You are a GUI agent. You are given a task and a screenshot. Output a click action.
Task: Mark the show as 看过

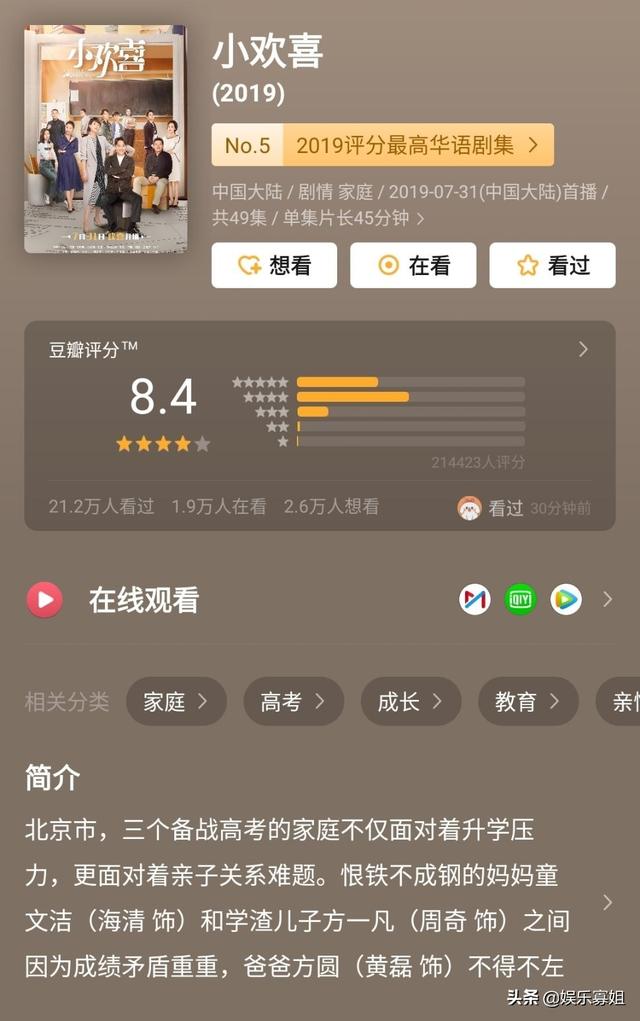pyautogui.click(x=552, y=265)
